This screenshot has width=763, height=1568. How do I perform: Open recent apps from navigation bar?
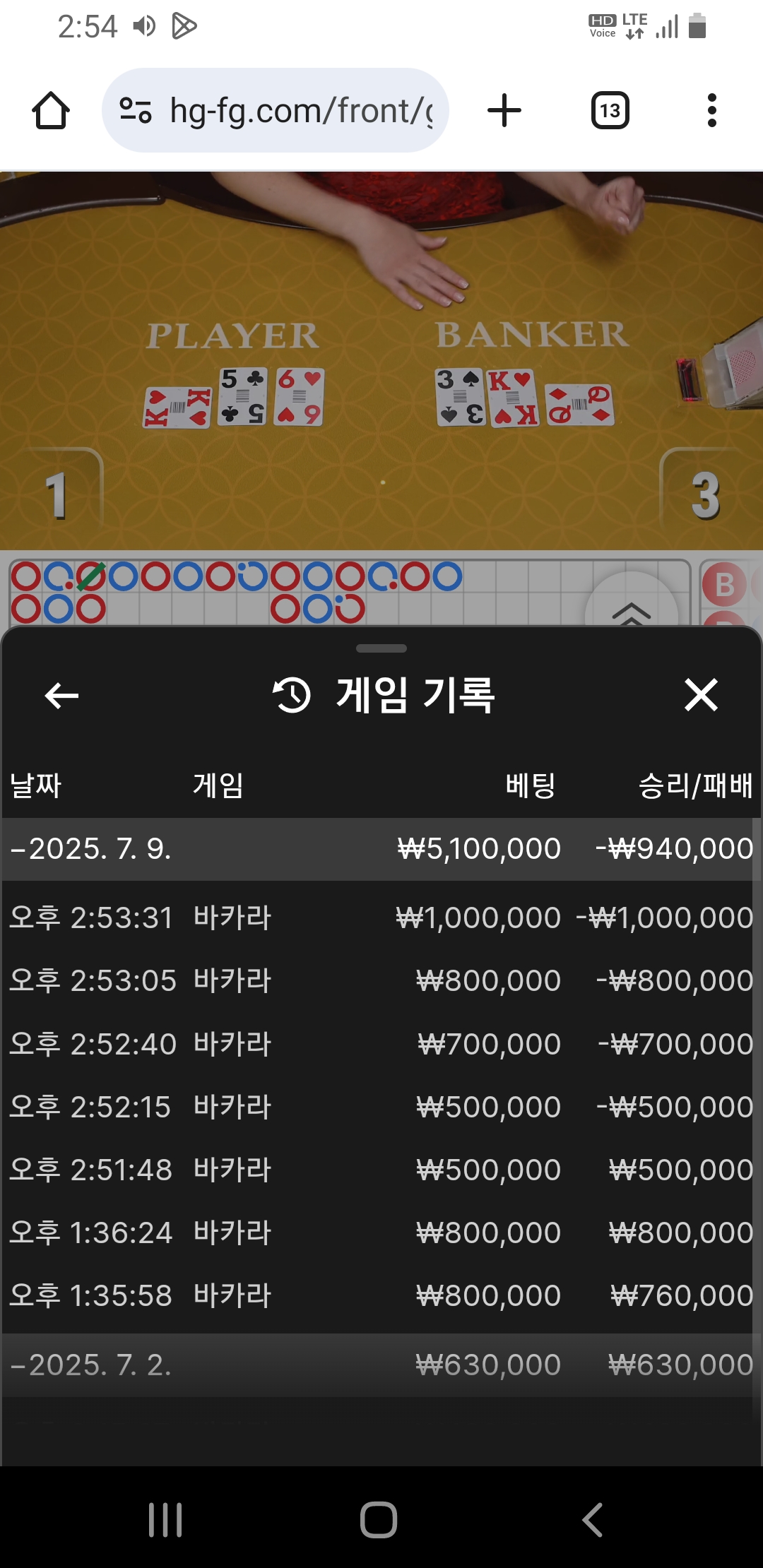[165, 1519]
